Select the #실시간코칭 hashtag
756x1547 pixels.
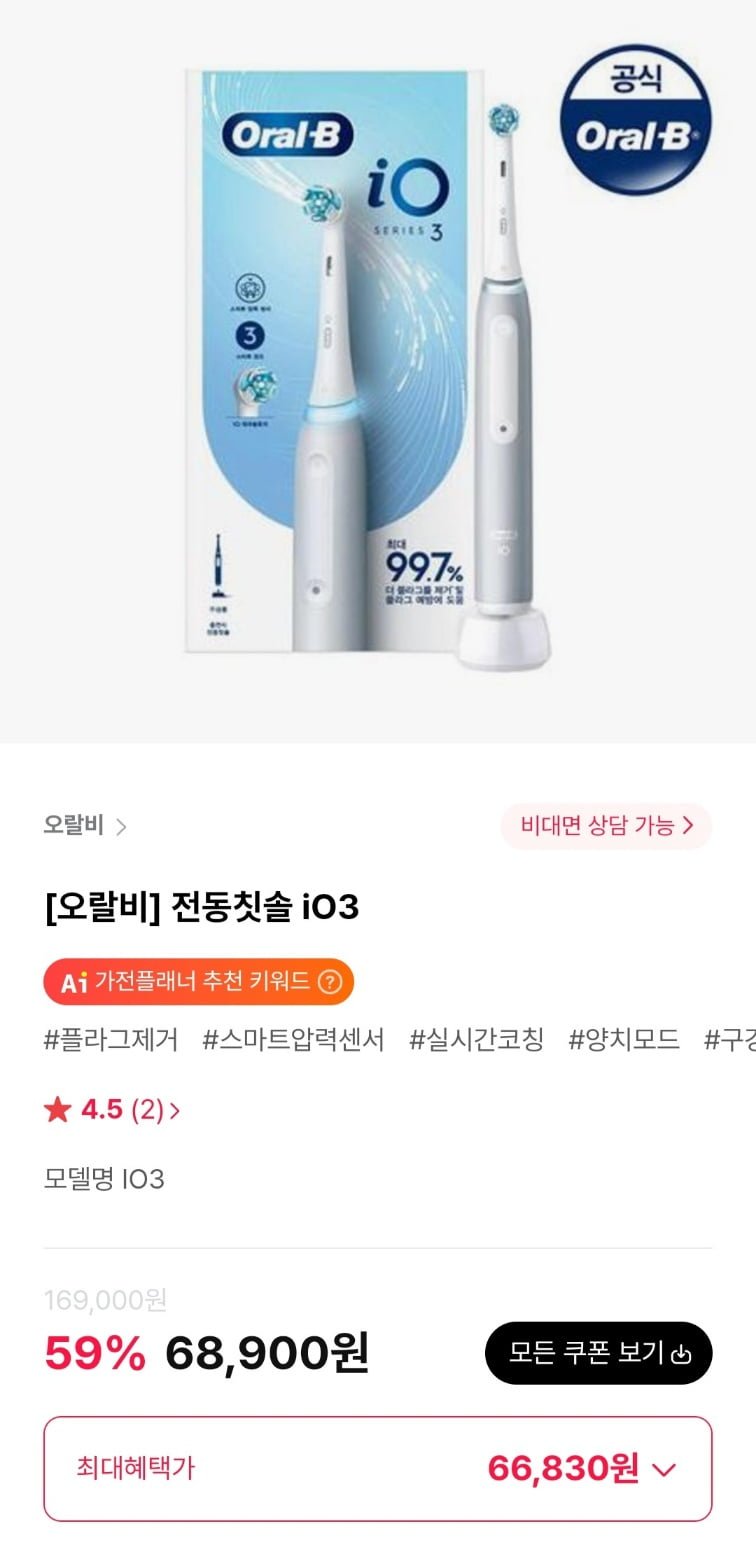pos(476,1040)
